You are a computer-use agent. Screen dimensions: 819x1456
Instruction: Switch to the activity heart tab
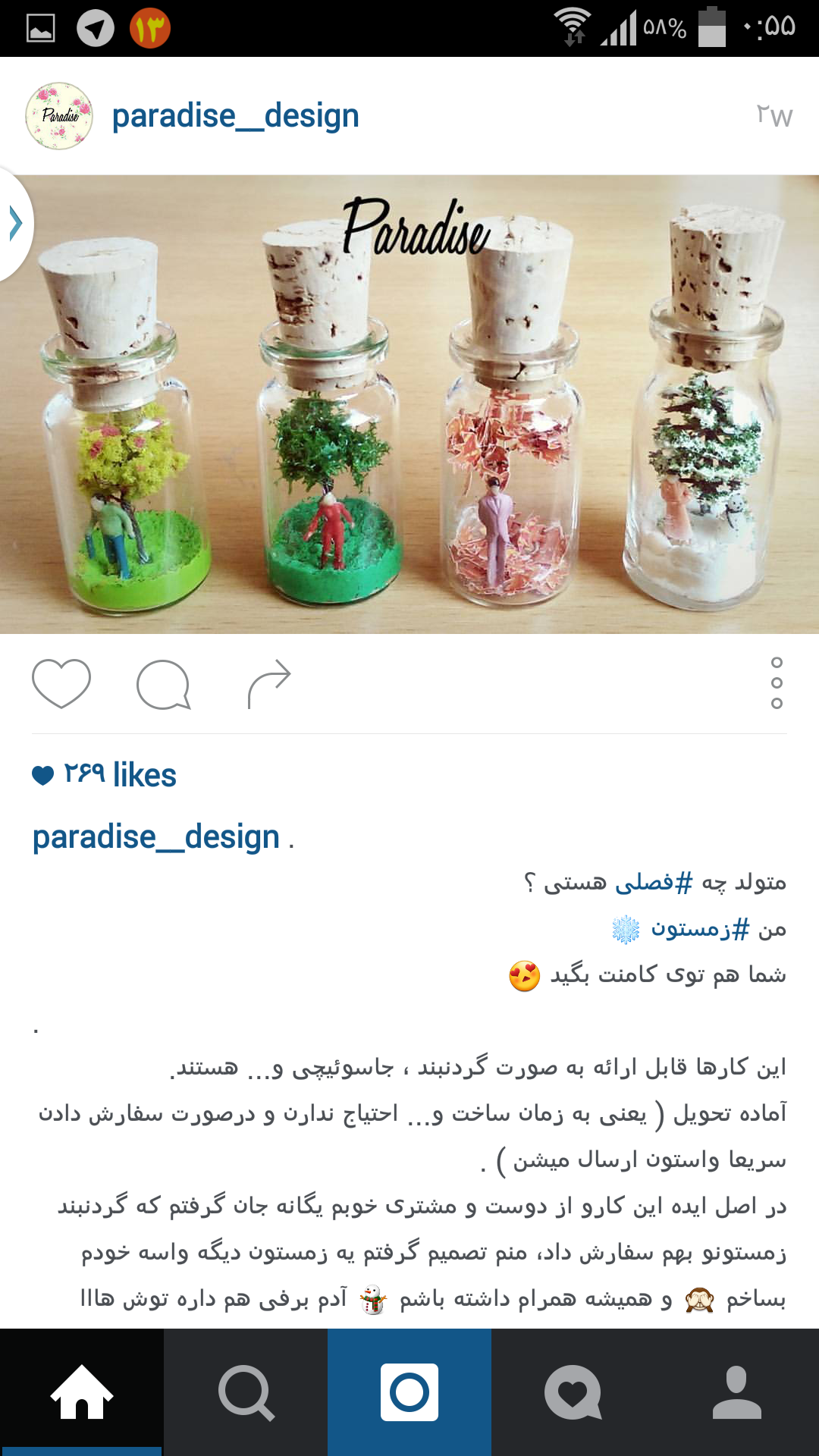(x=573, y=1392)
